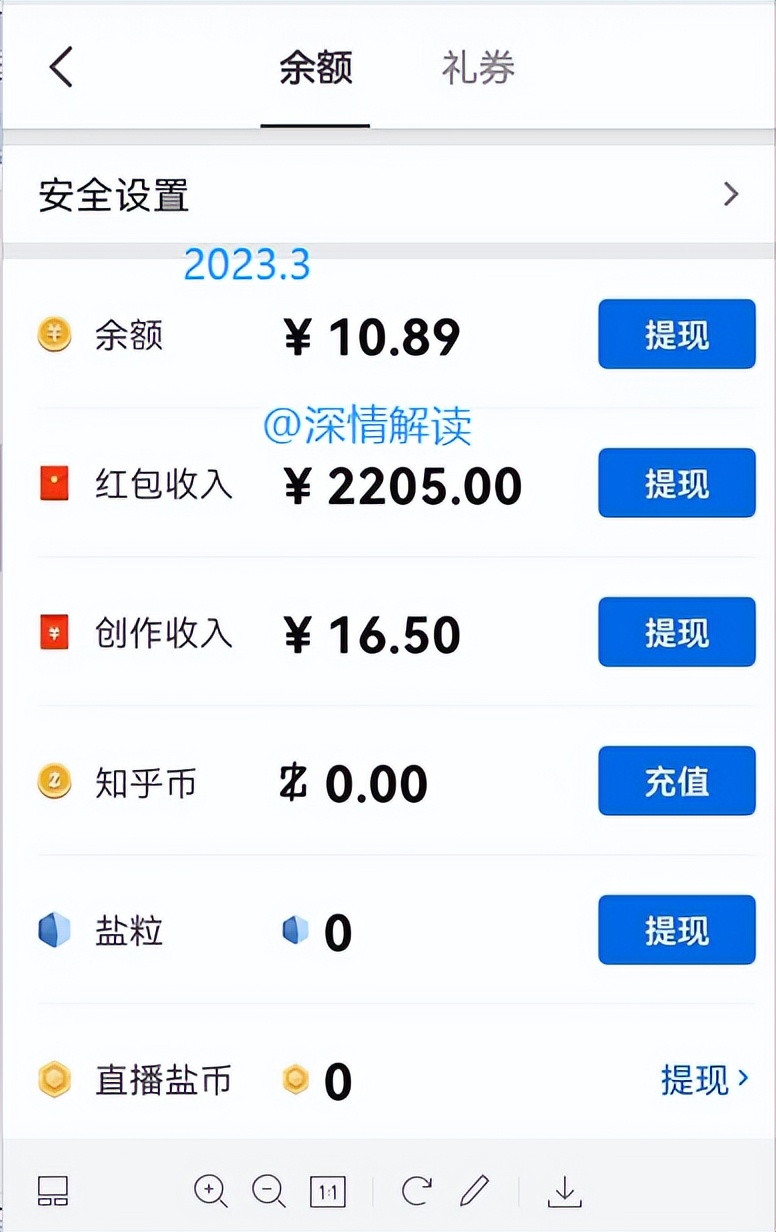Click the 充值 button for 知乎币

[x=676, y=781]
